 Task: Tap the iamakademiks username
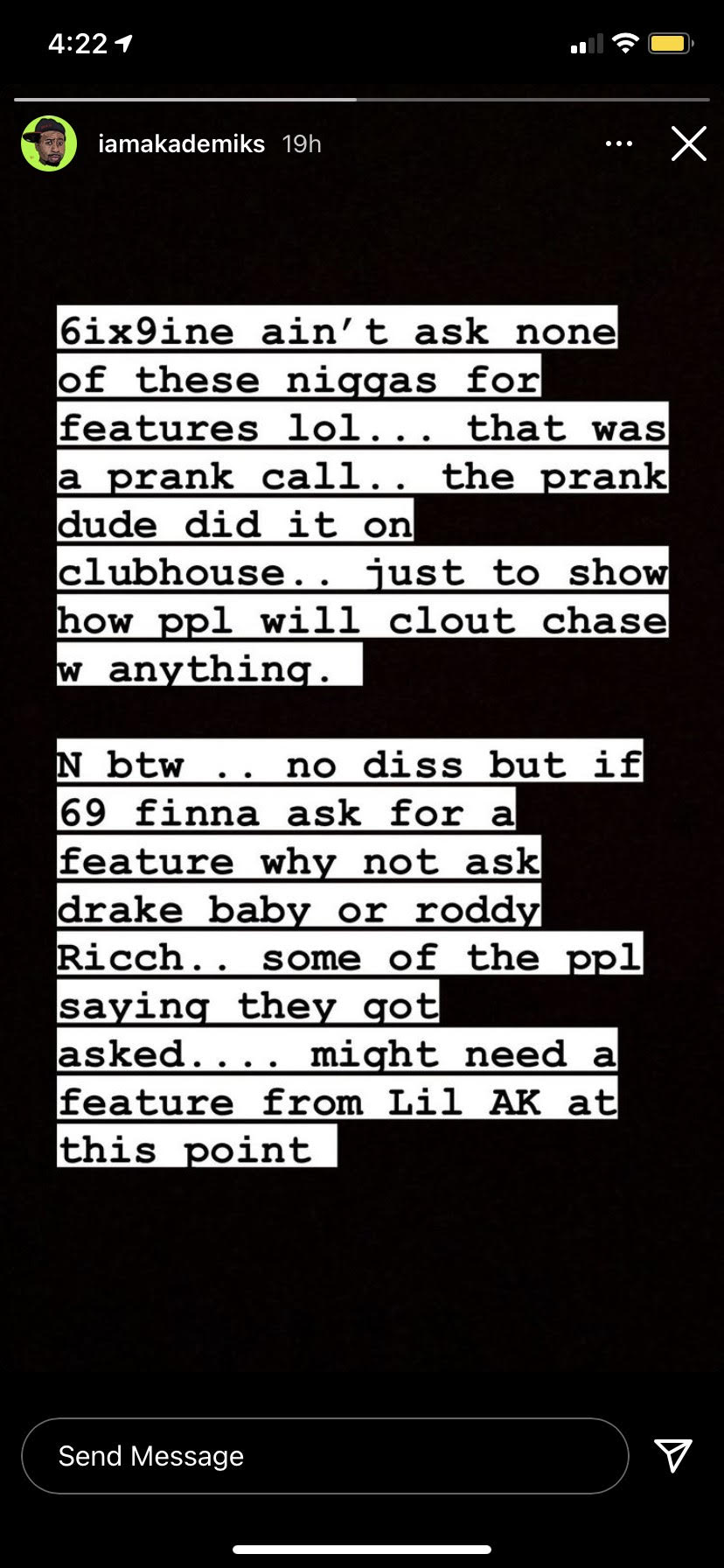click(x=181, y=143)
